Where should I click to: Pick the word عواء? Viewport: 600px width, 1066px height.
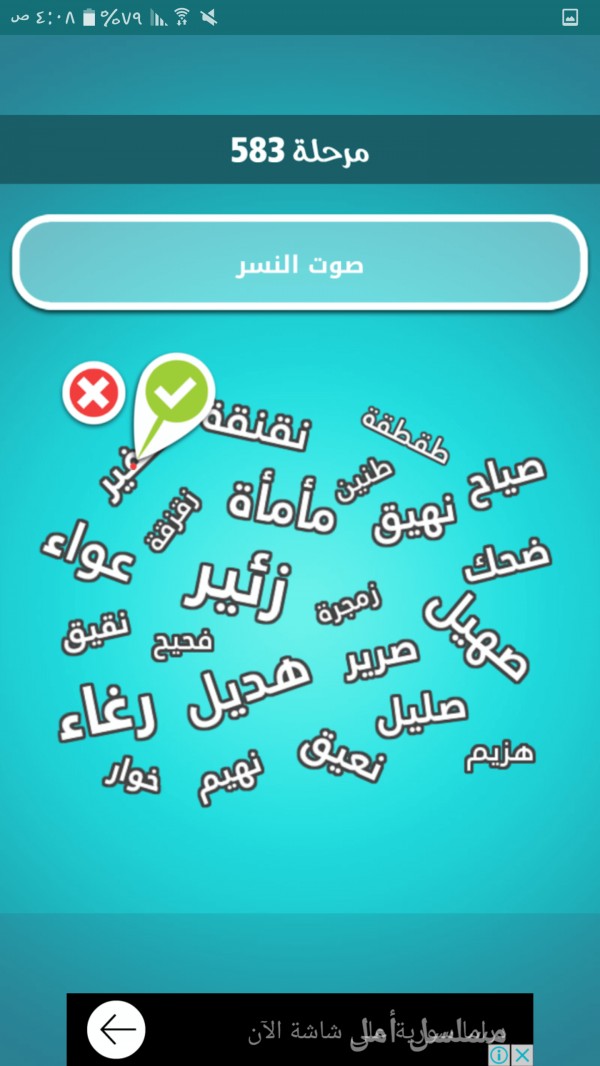(87, 553)
